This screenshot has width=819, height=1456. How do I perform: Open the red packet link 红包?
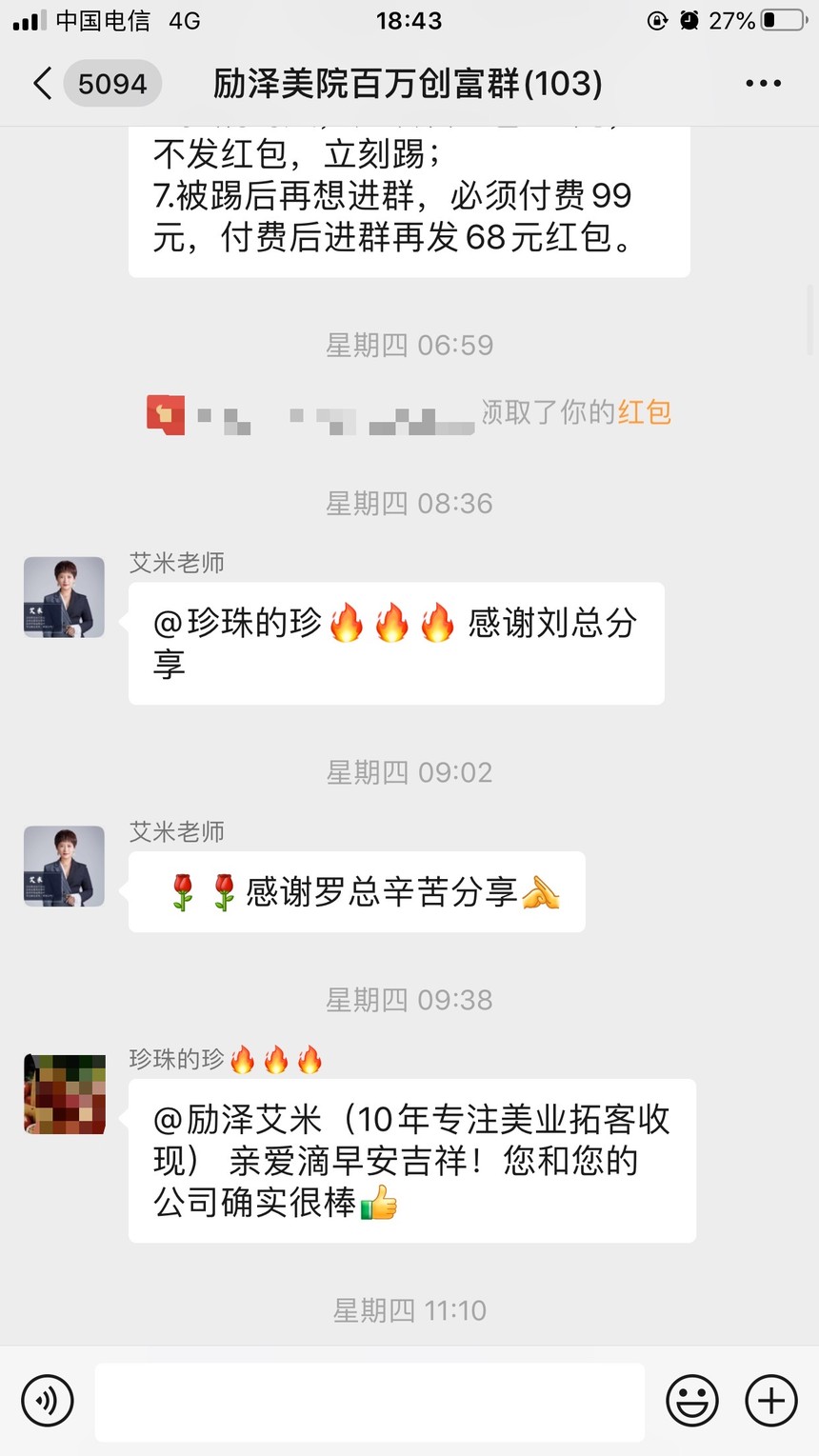pyautogui.click(x=645, y=412)
